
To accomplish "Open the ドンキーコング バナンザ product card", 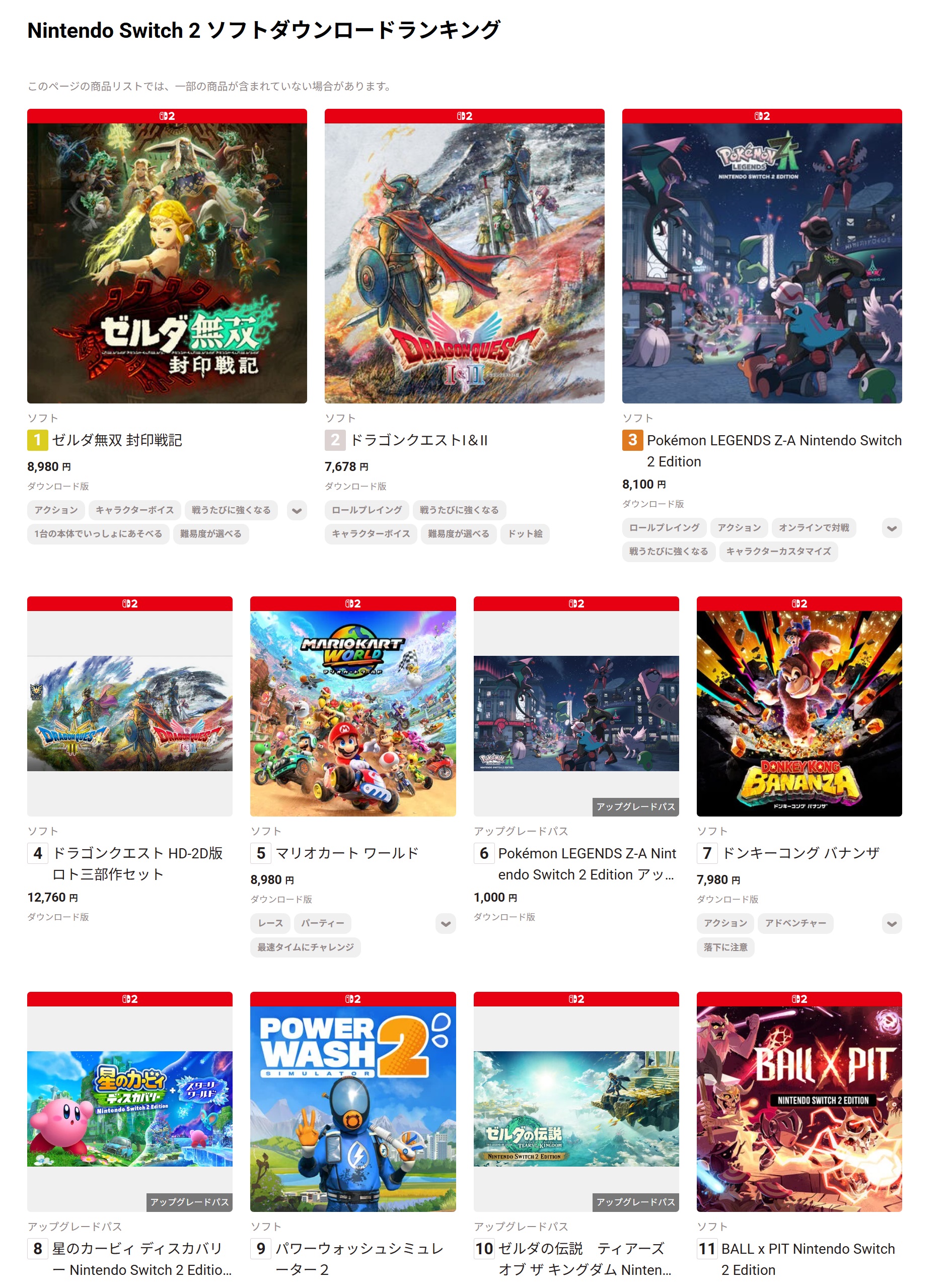I will 798,712.
